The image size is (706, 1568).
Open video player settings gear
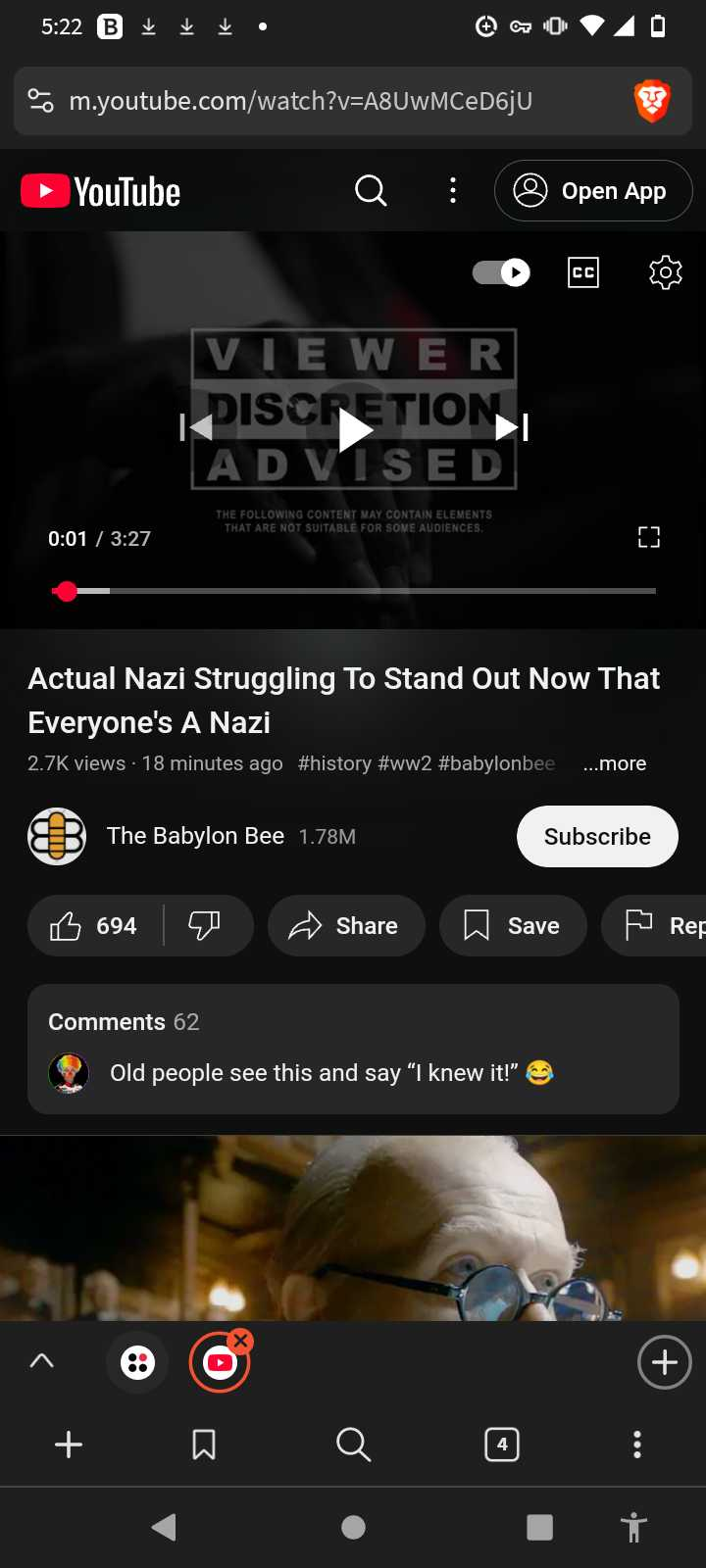[666, 272]
